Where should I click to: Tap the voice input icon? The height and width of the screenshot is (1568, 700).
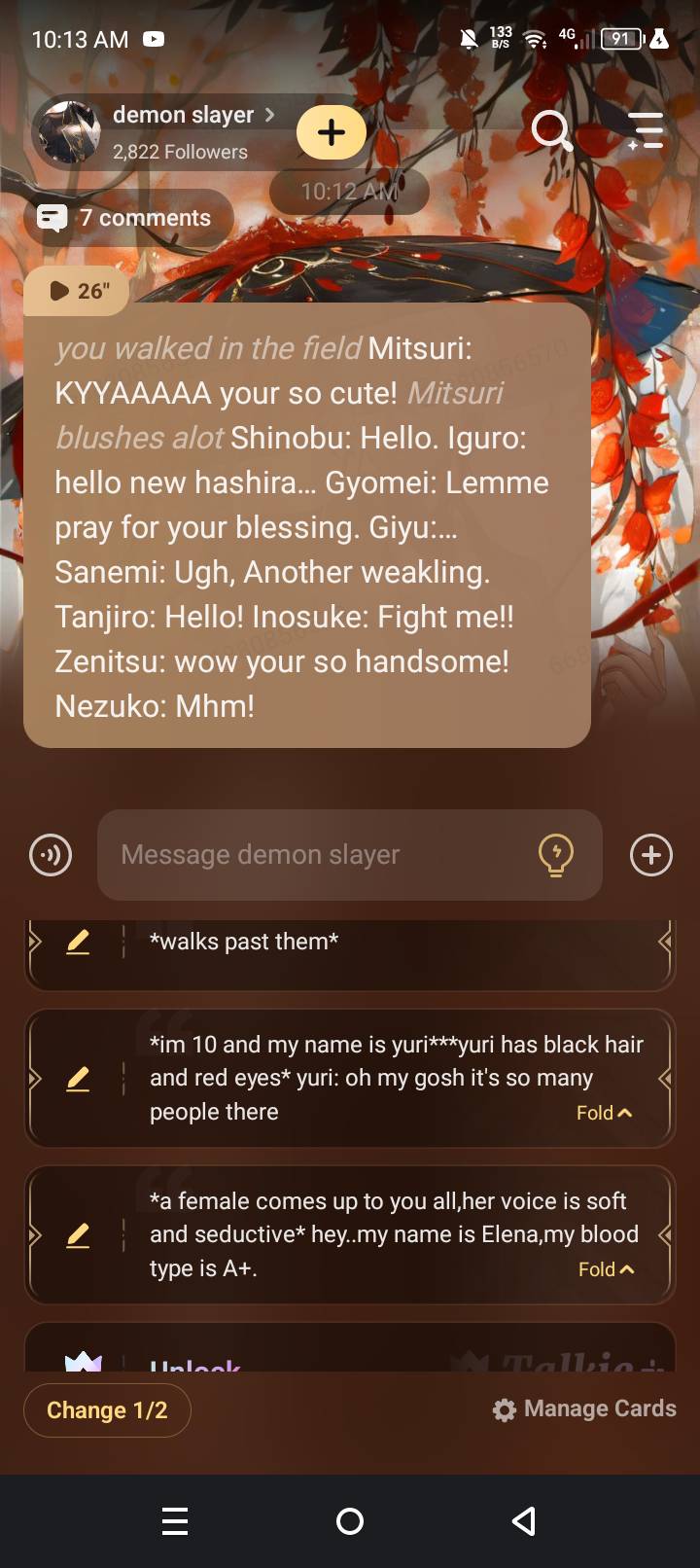51,855
